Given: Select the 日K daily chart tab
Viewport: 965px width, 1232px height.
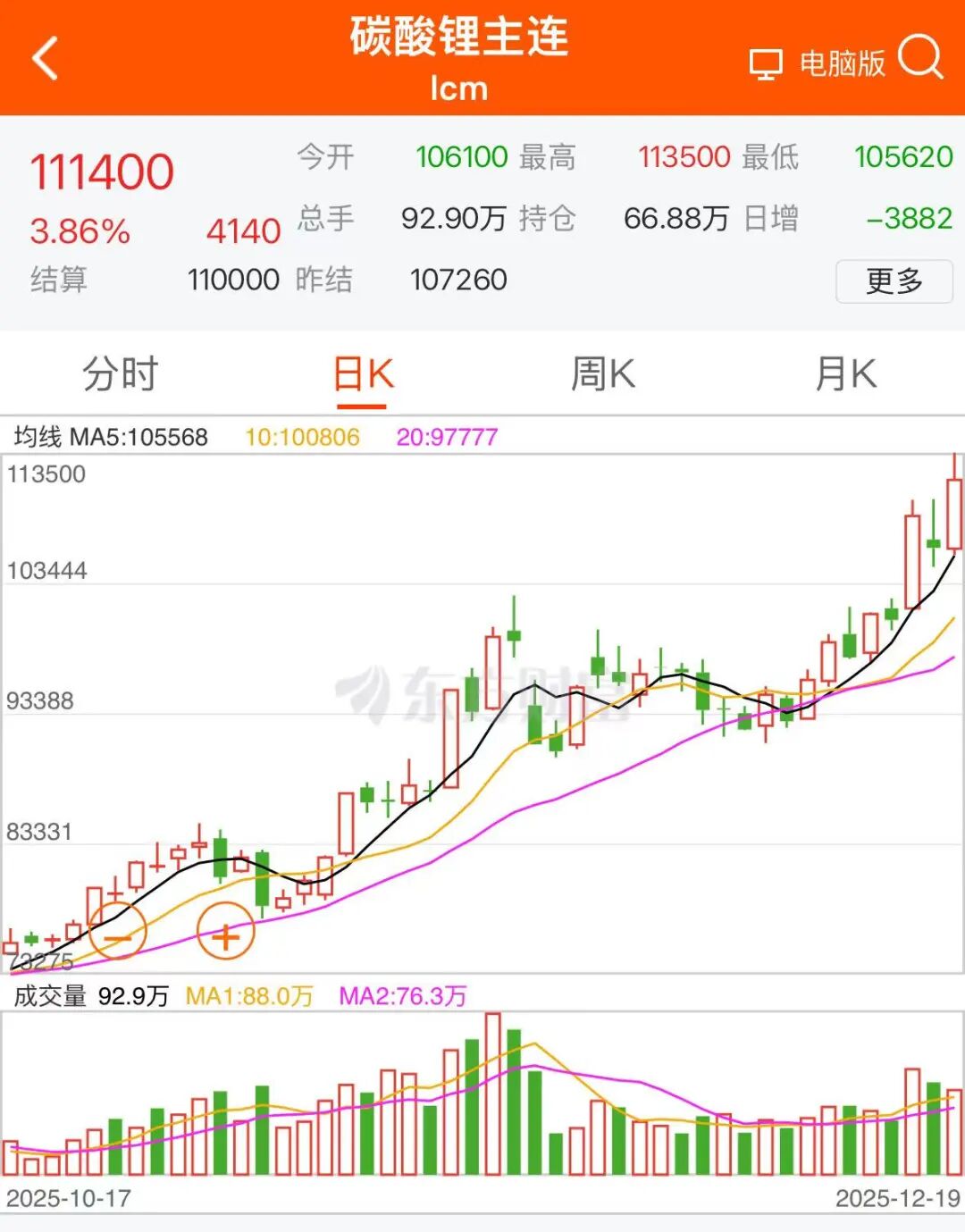Looking at the screenshot, I should pyautogui.click(x=363, y=375).
